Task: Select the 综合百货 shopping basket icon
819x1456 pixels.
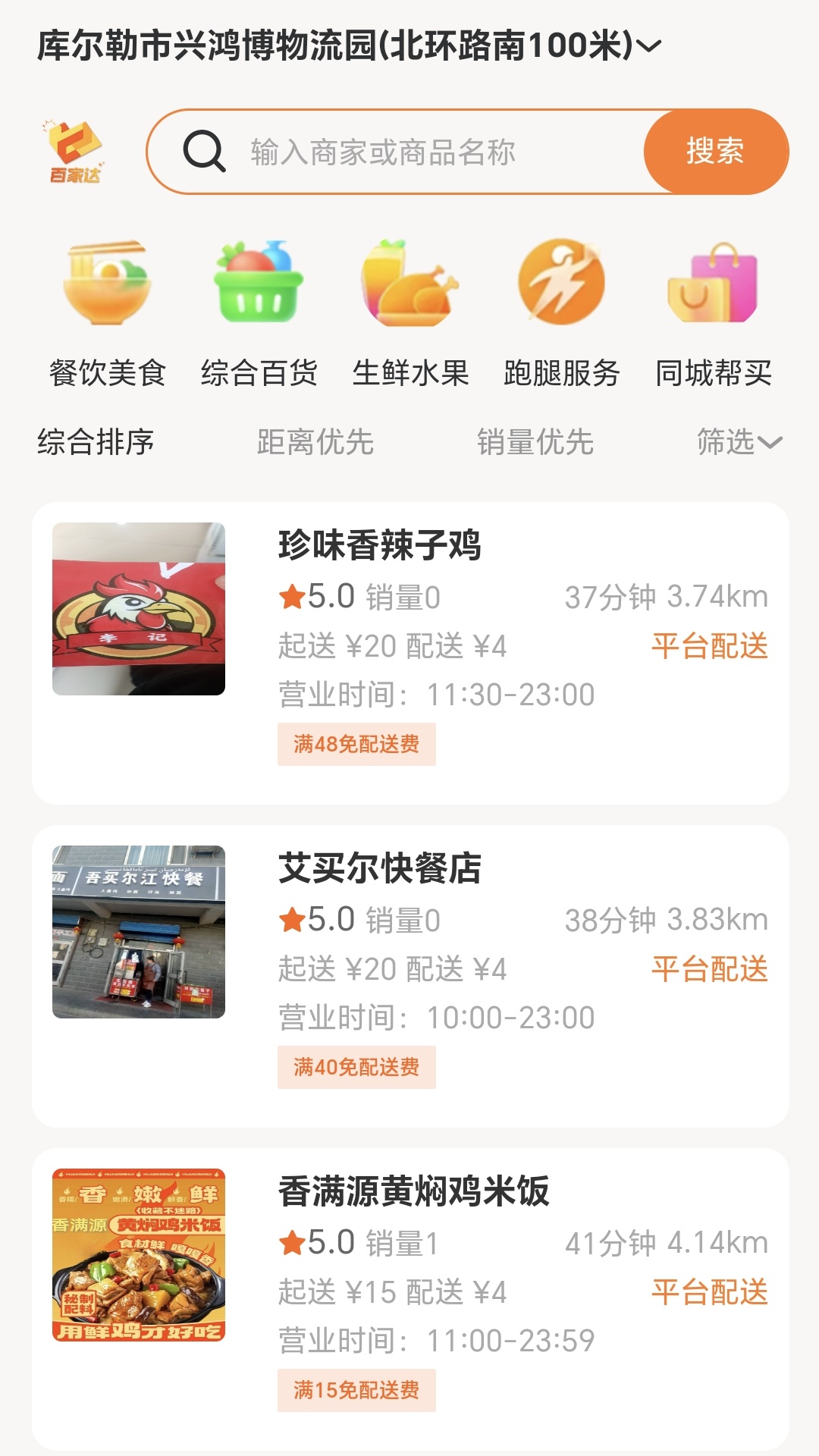Action: pyautogui.click(x=259, y=284)
